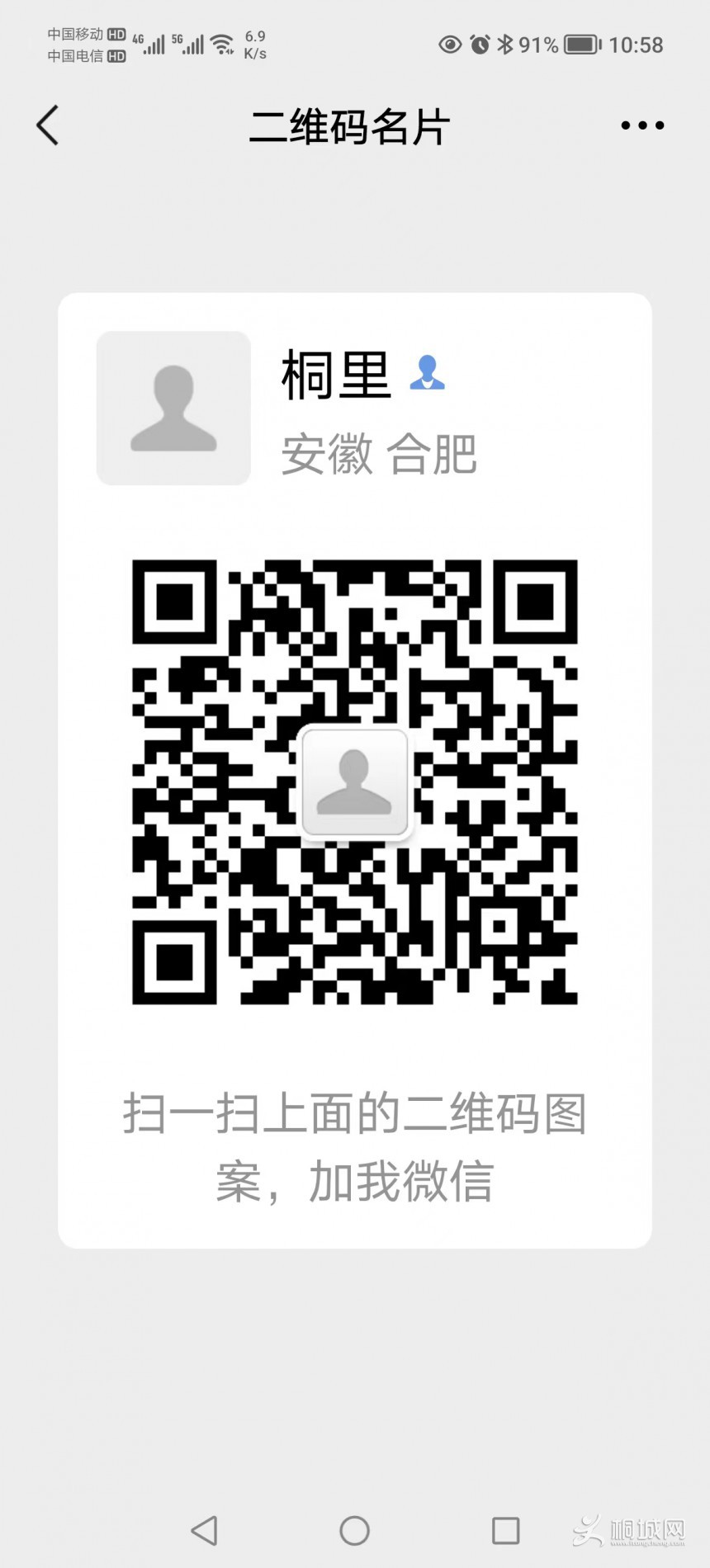The width and height of the screenshot is (710, 1568).
Task: Go back from the QR code card page
Action: point(48,126)
